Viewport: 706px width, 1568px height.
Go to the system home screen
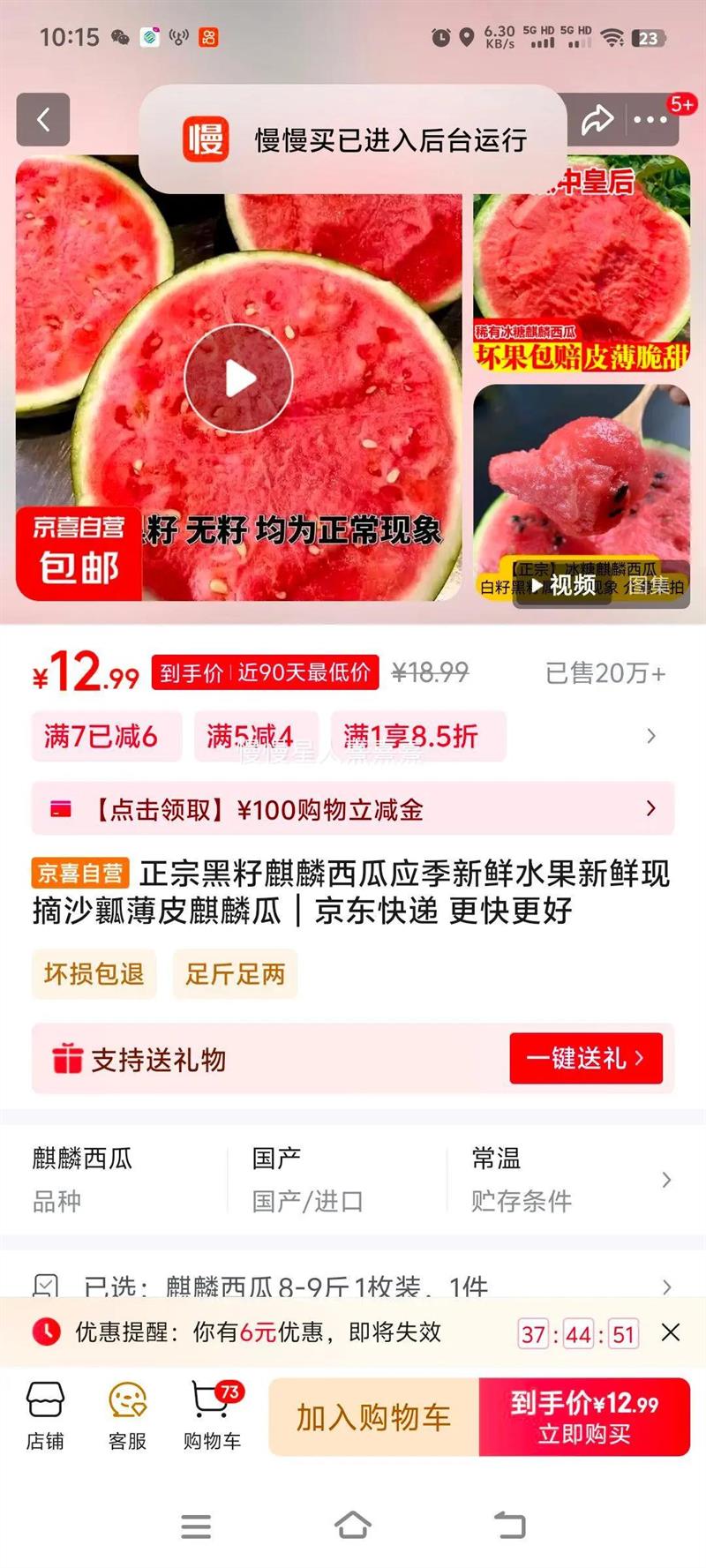[352, 1525]
